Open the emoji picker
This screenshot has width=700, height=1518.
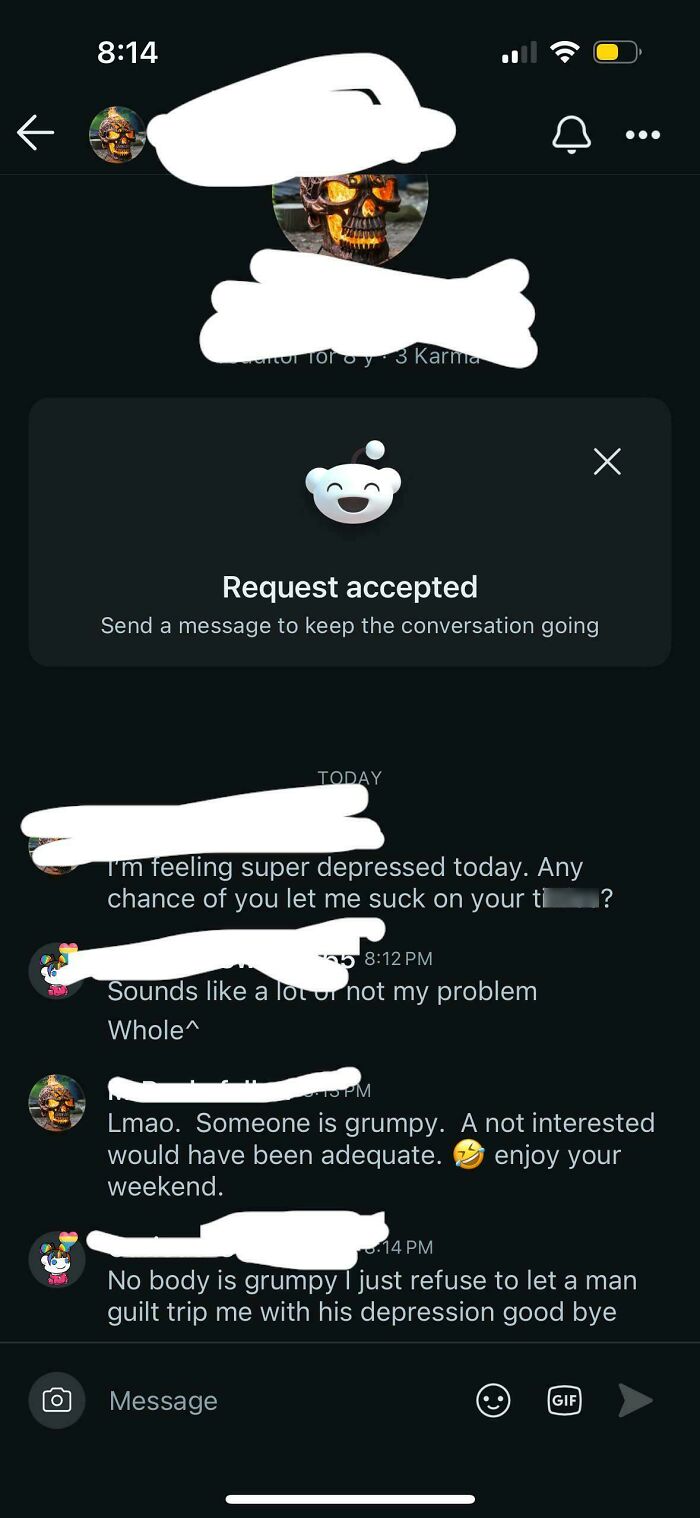493,1400
